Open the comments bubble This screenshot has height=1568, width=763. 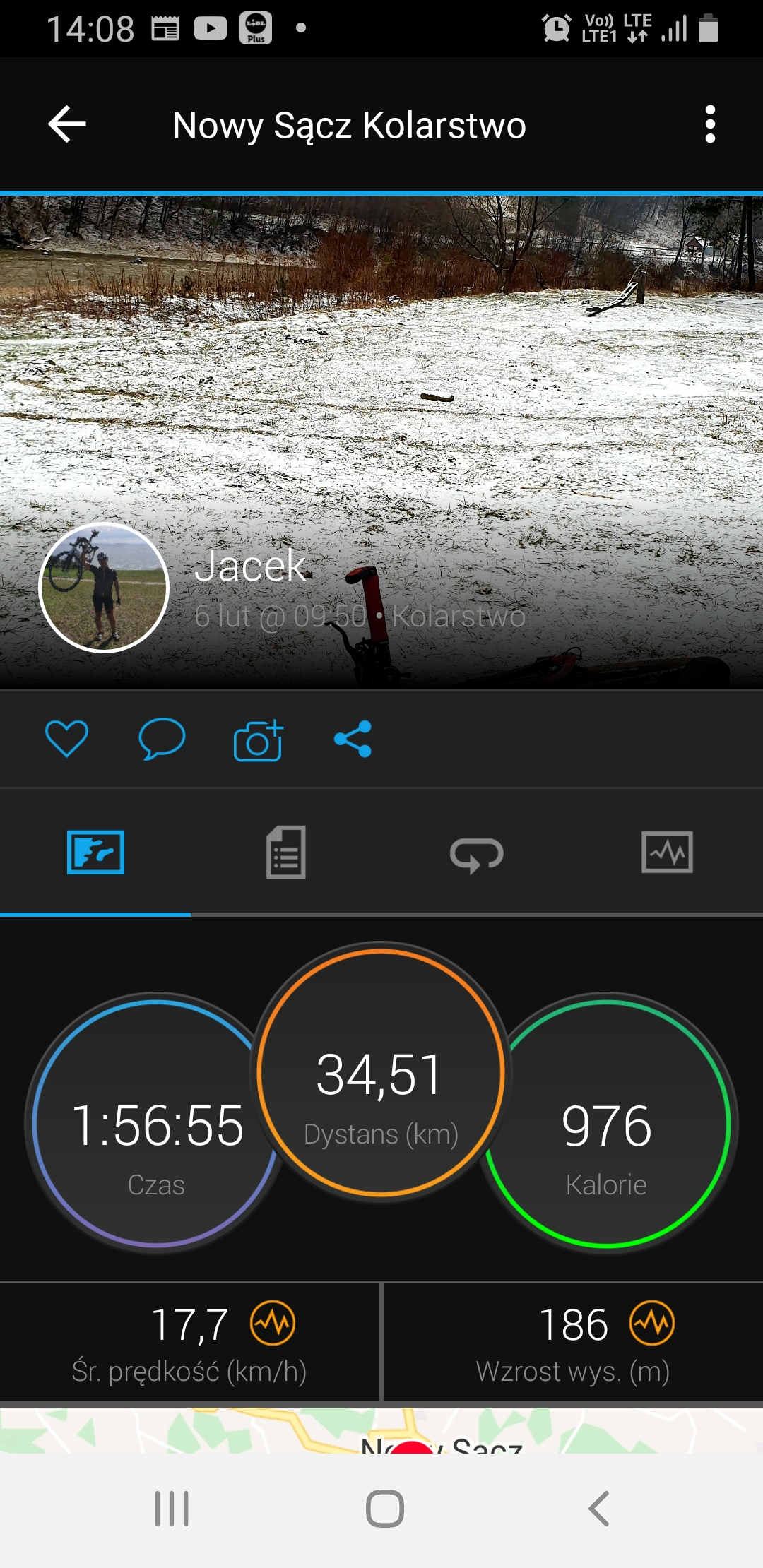[x=162, y=739]
